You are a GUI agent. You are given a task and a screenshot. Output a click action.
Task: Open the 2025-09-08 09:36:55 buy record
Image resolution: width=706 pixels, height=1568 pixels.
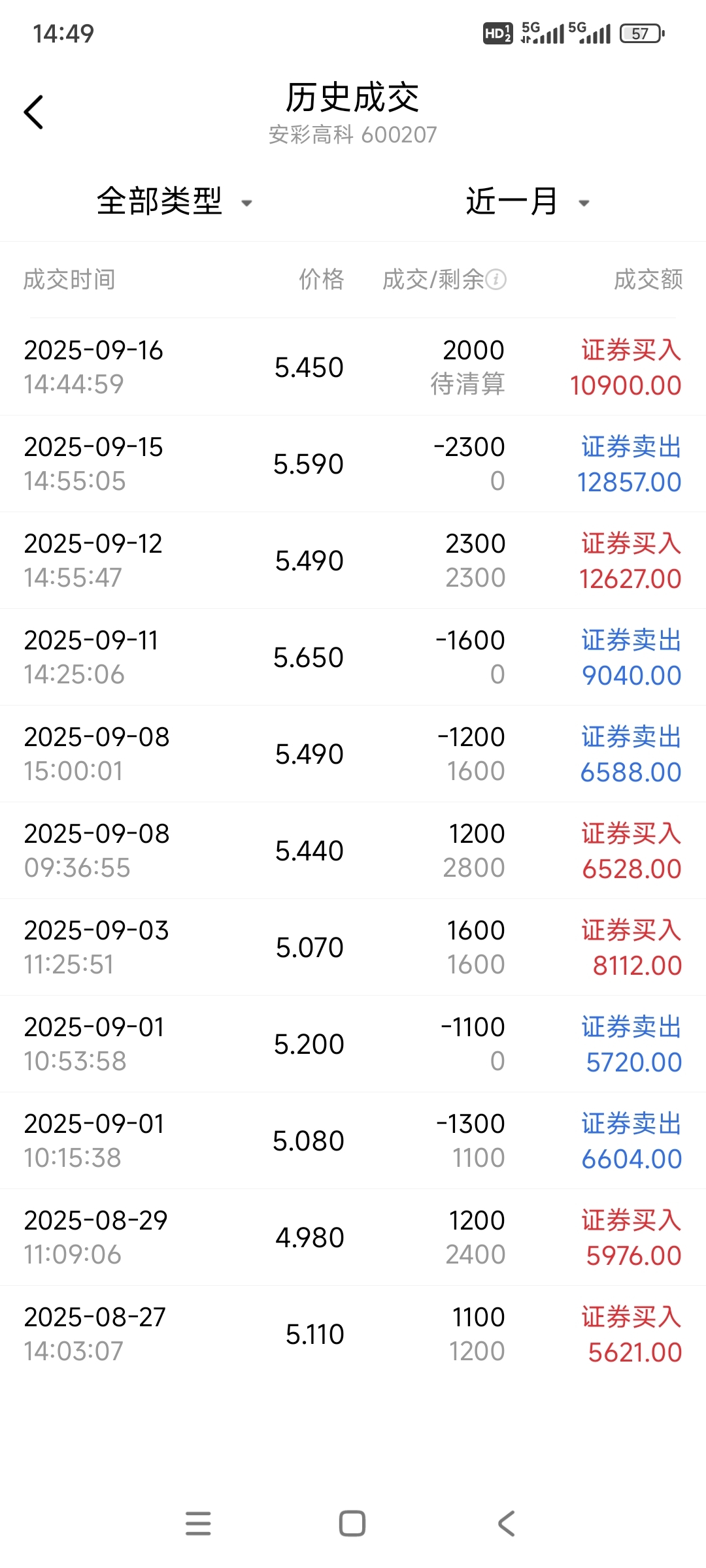pyautogui.click(x=353, y=851)
